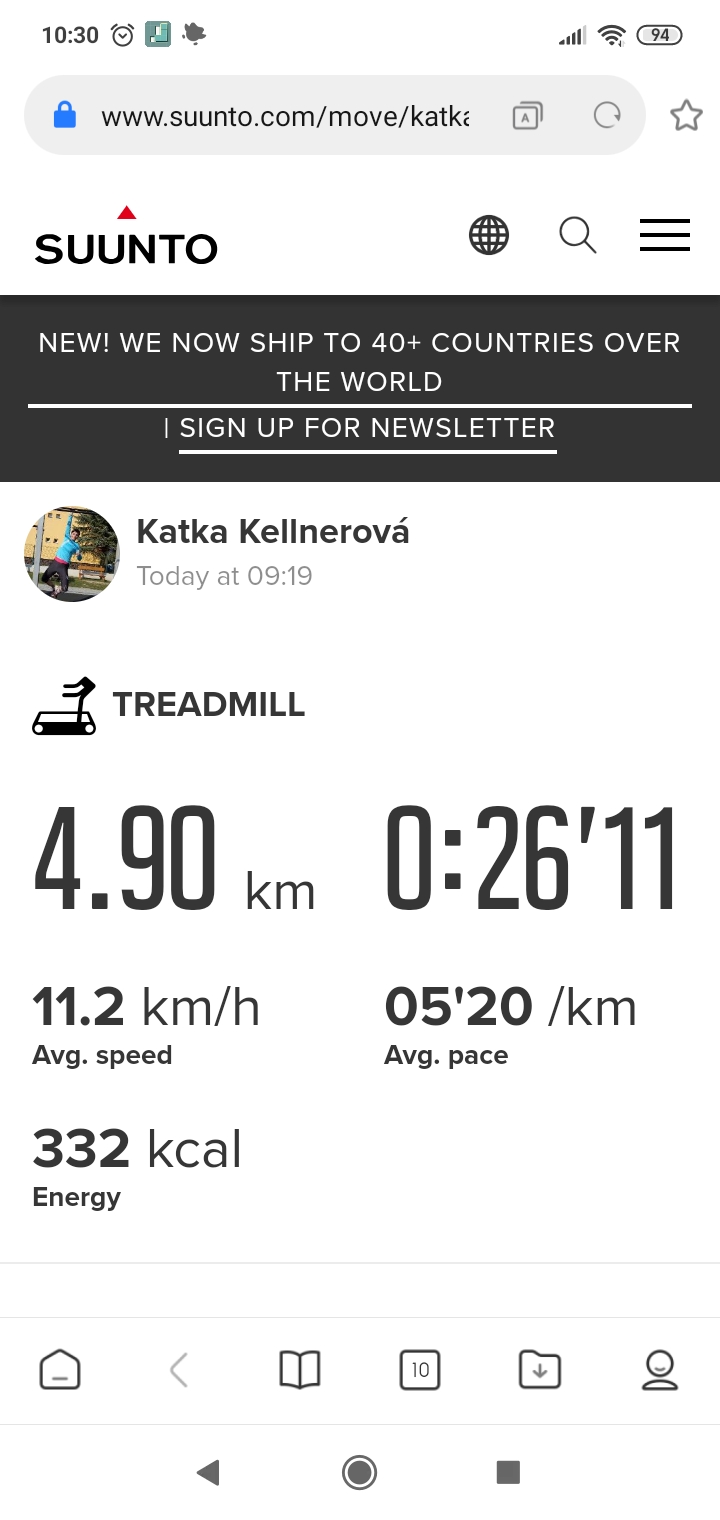This screenshot has height=1520, width=720.
Task: Tap the system back button
Action: tap(208, 1472)
